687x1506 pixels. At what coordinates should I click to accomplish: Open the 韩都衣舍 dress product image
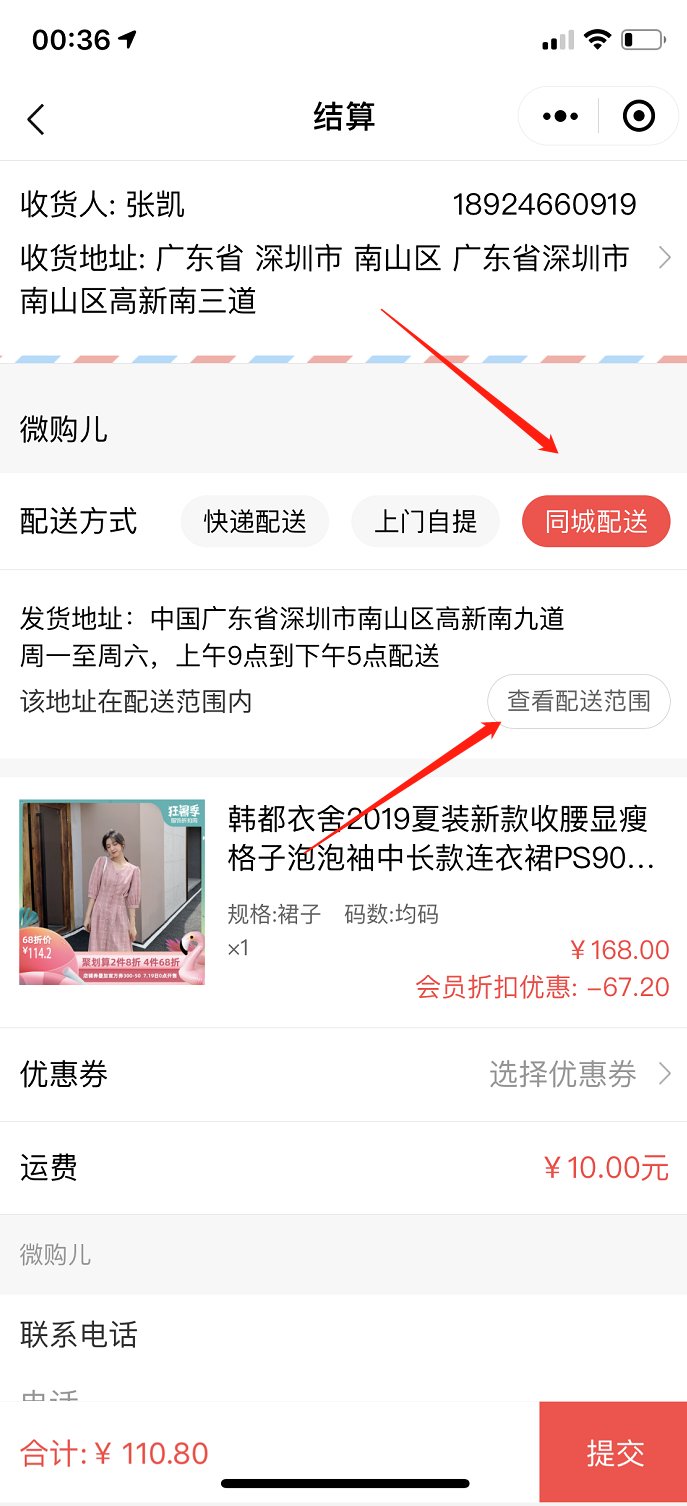point(112,892)
